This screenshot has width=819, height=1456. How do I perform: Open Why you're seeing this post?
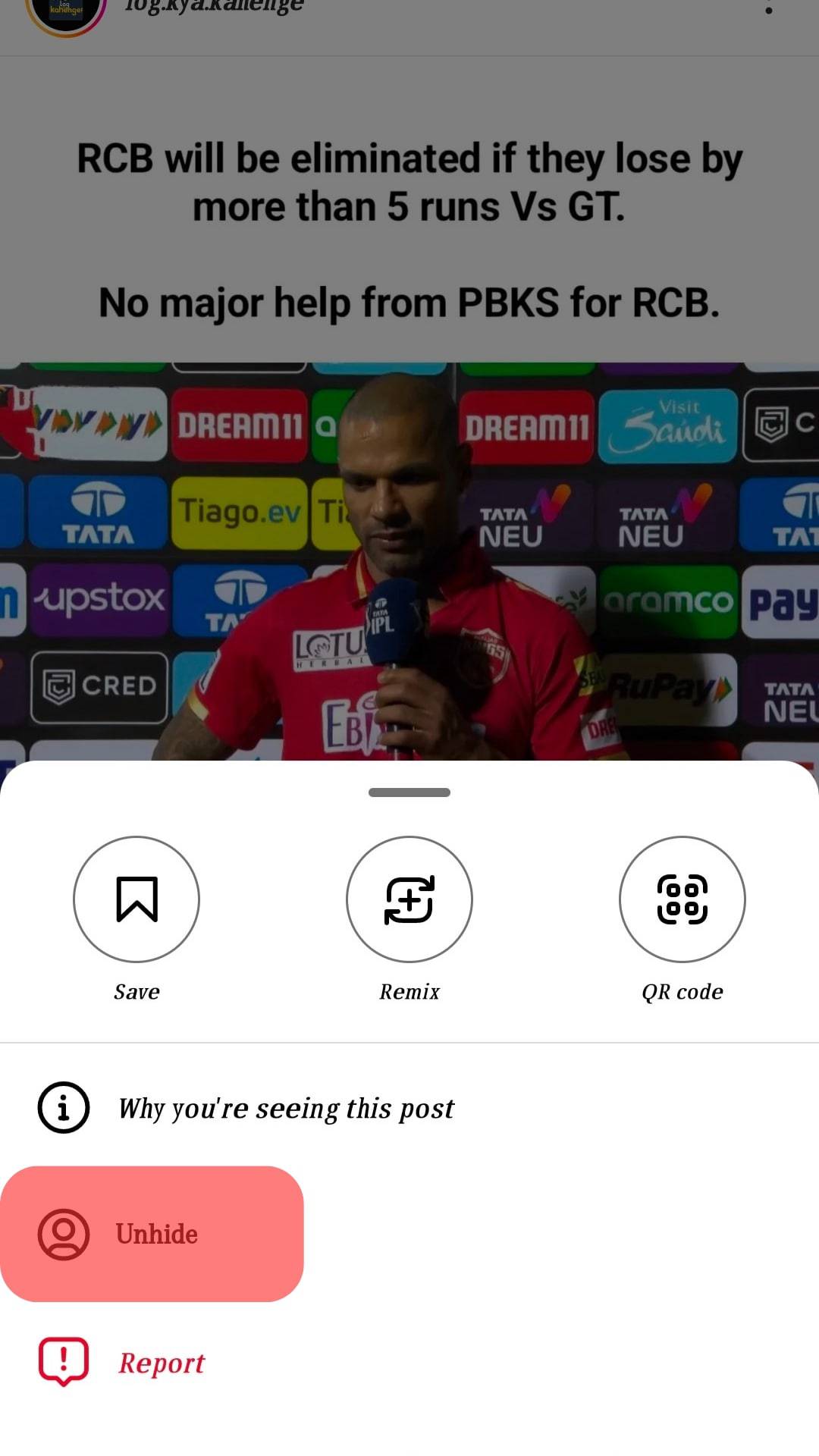[x=286, y=1109]
